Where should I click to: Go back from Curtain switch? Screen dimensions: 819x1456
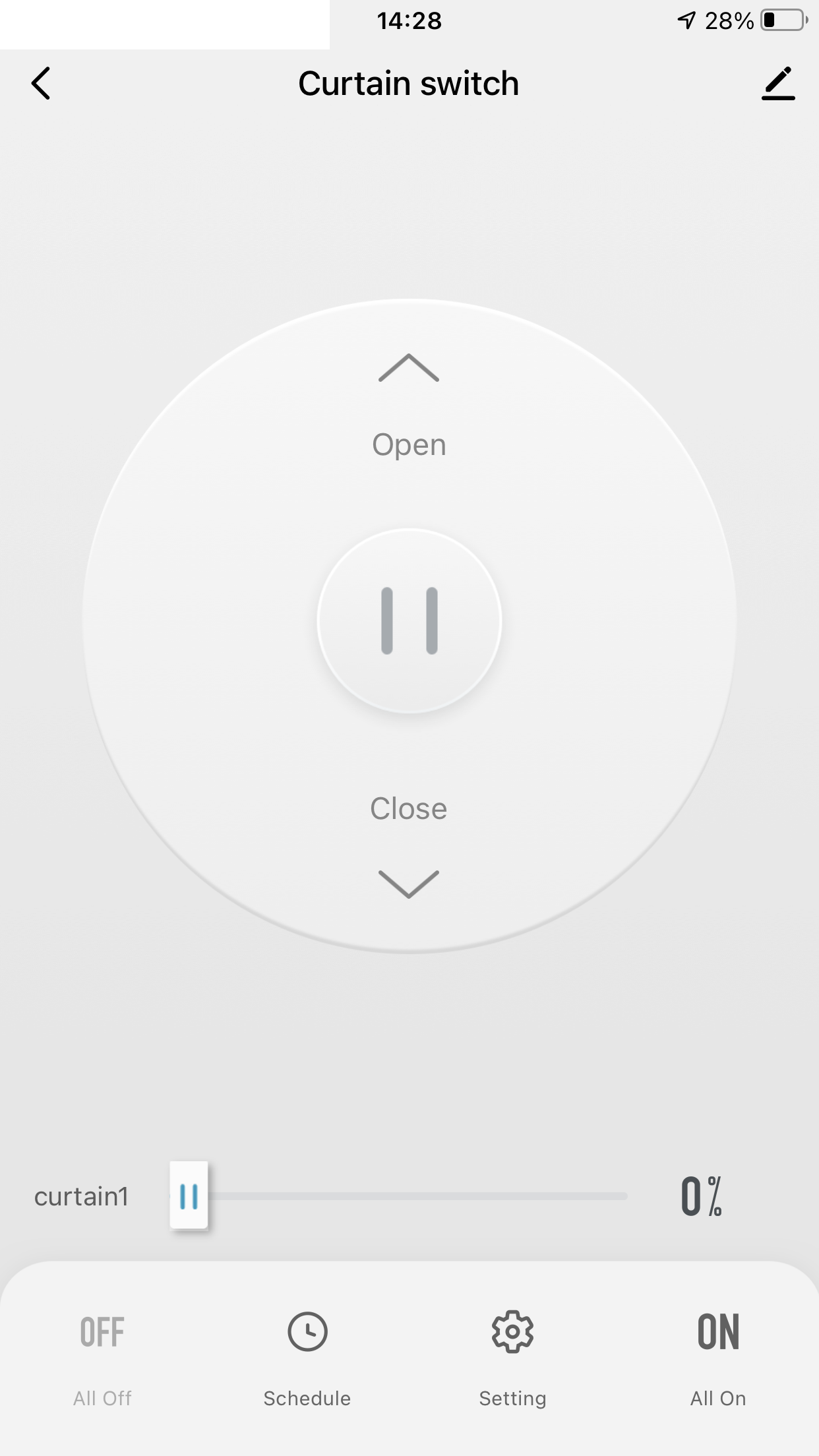[41, 84]
